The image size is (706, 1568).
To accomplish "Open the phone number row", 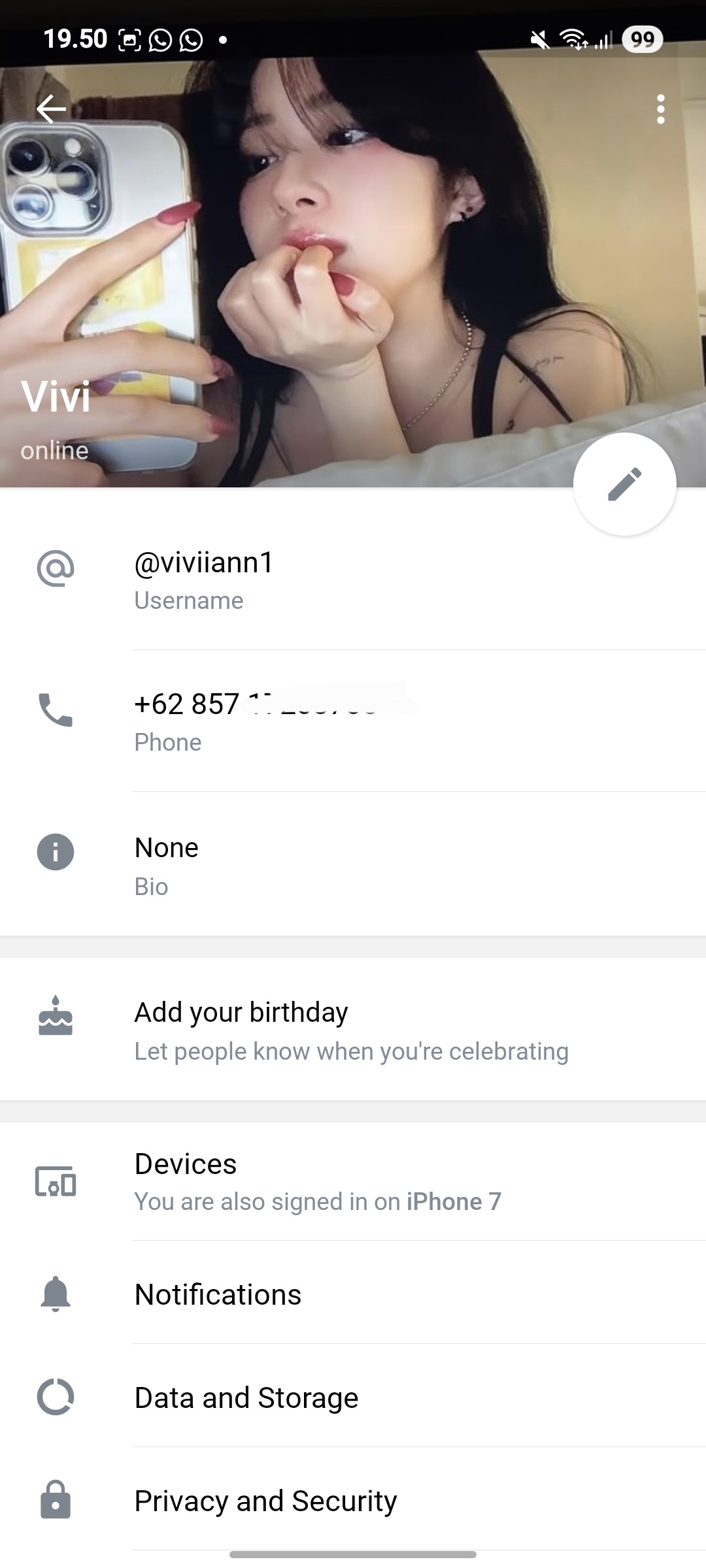I will [x=353, y=721].
